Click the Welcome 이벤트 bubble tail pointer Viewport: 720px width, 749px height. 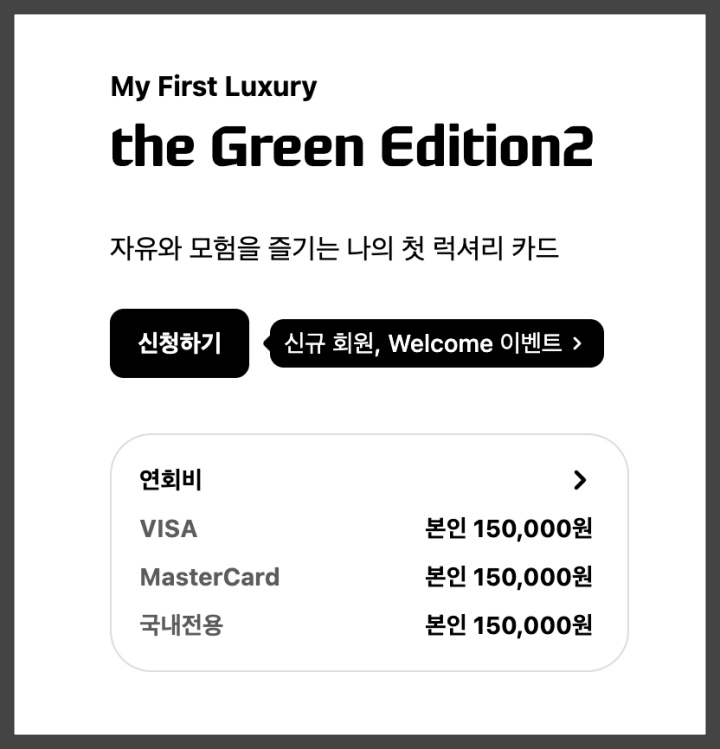(264, 343)
